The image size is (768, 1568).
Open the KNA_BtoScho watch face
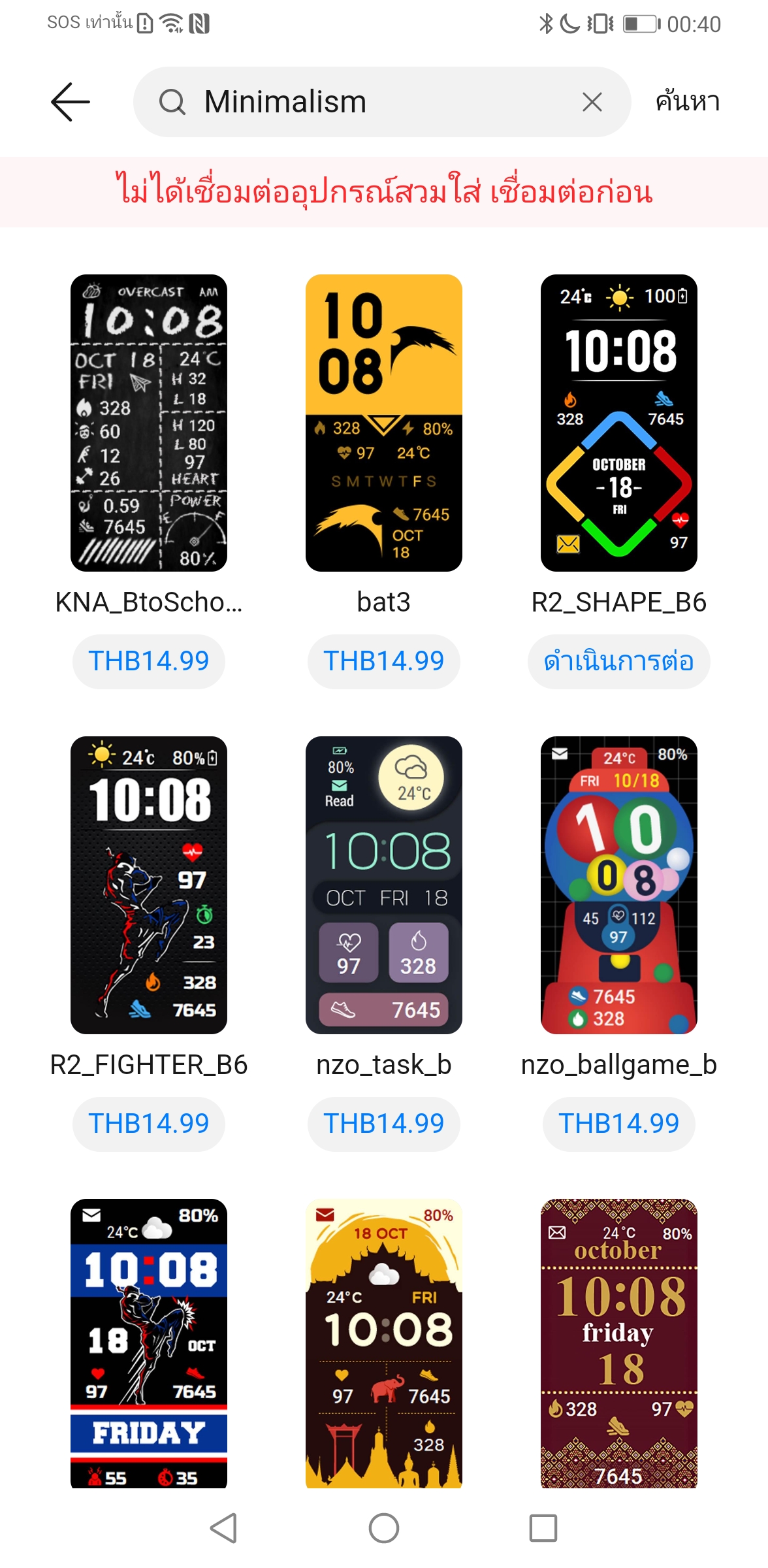(x=149, y=423)
